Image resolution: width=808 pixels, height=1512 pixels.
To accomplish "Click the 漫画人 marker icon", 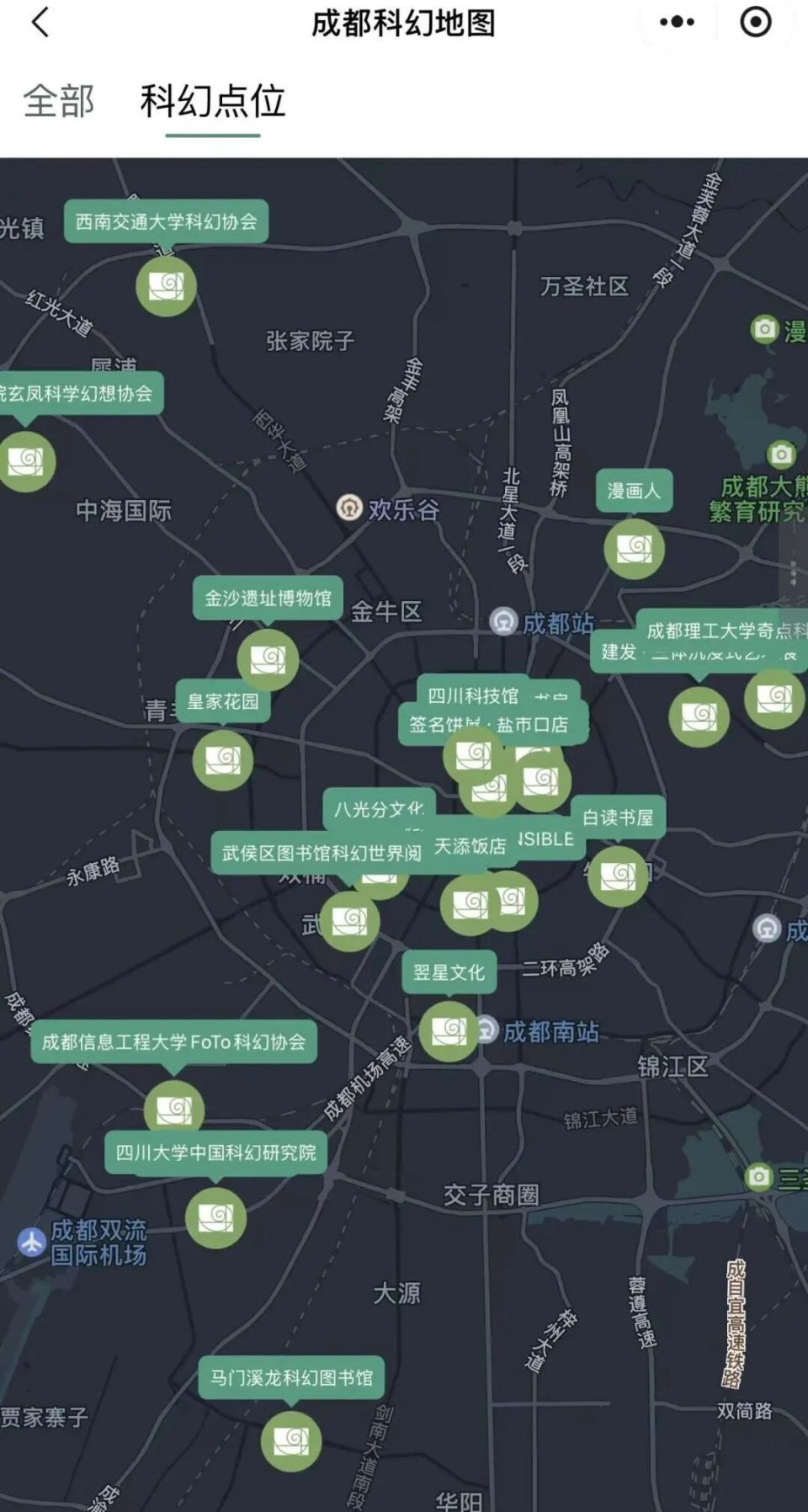I will point(635,547).
